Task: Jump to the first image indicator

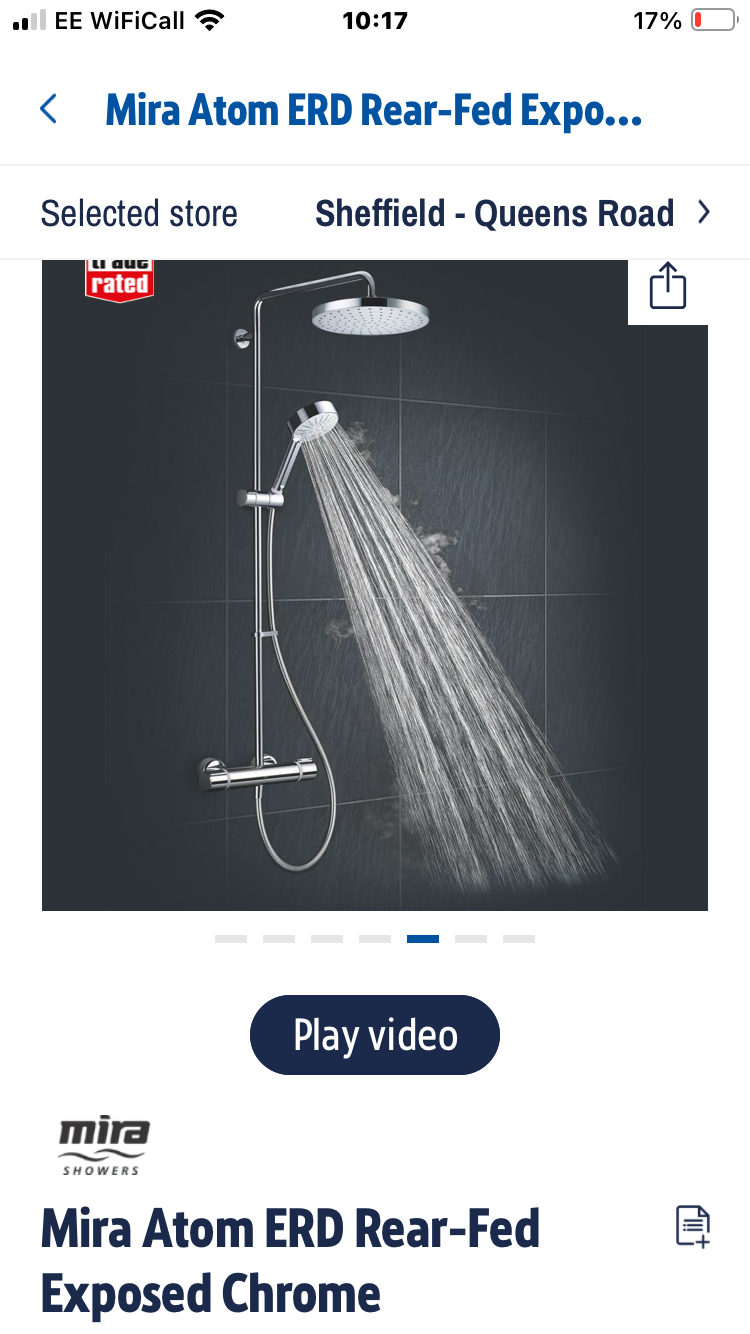Action: coord(231,939)
